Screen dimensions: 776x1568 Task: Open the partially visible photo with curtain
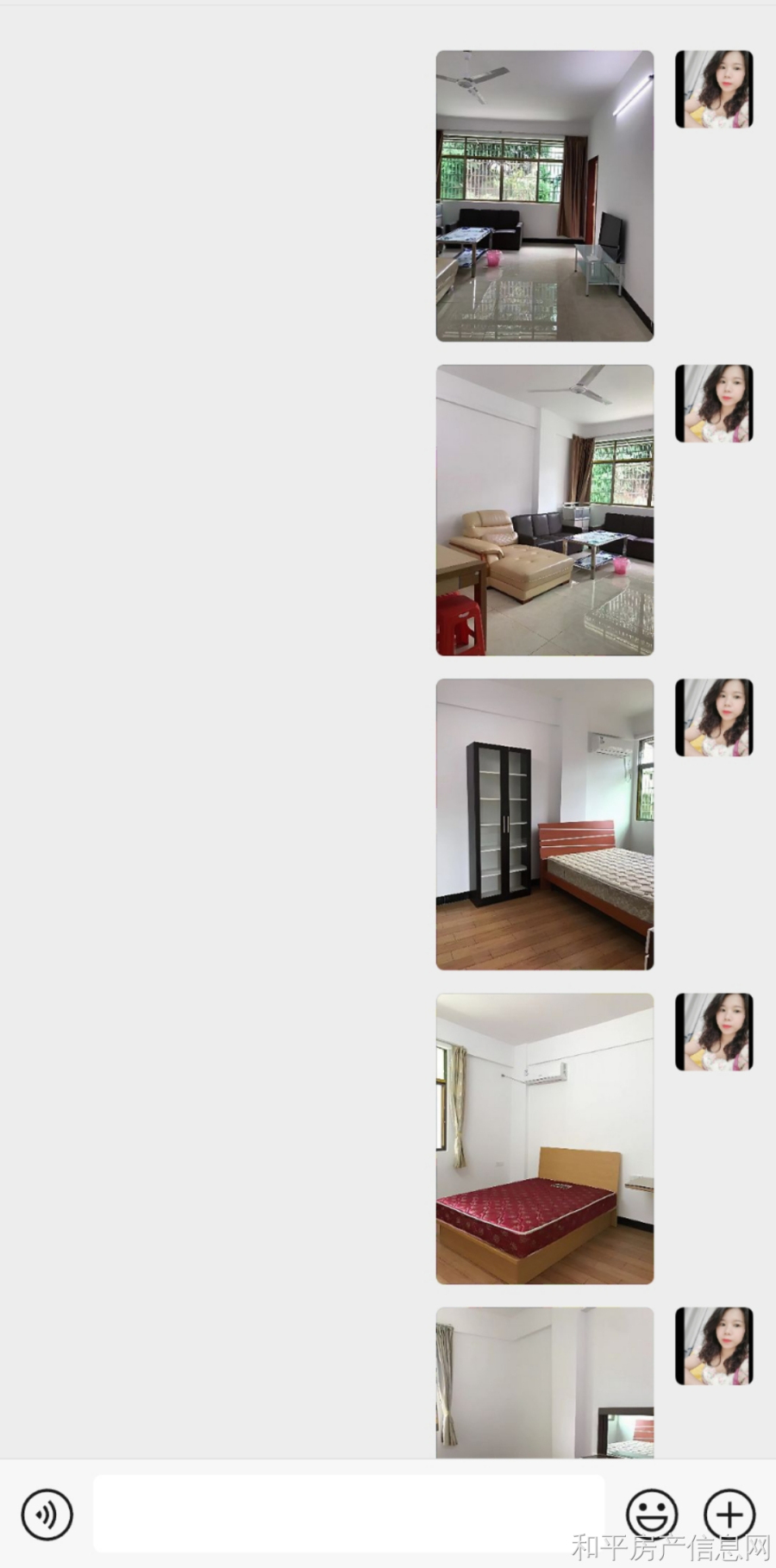544,1382
